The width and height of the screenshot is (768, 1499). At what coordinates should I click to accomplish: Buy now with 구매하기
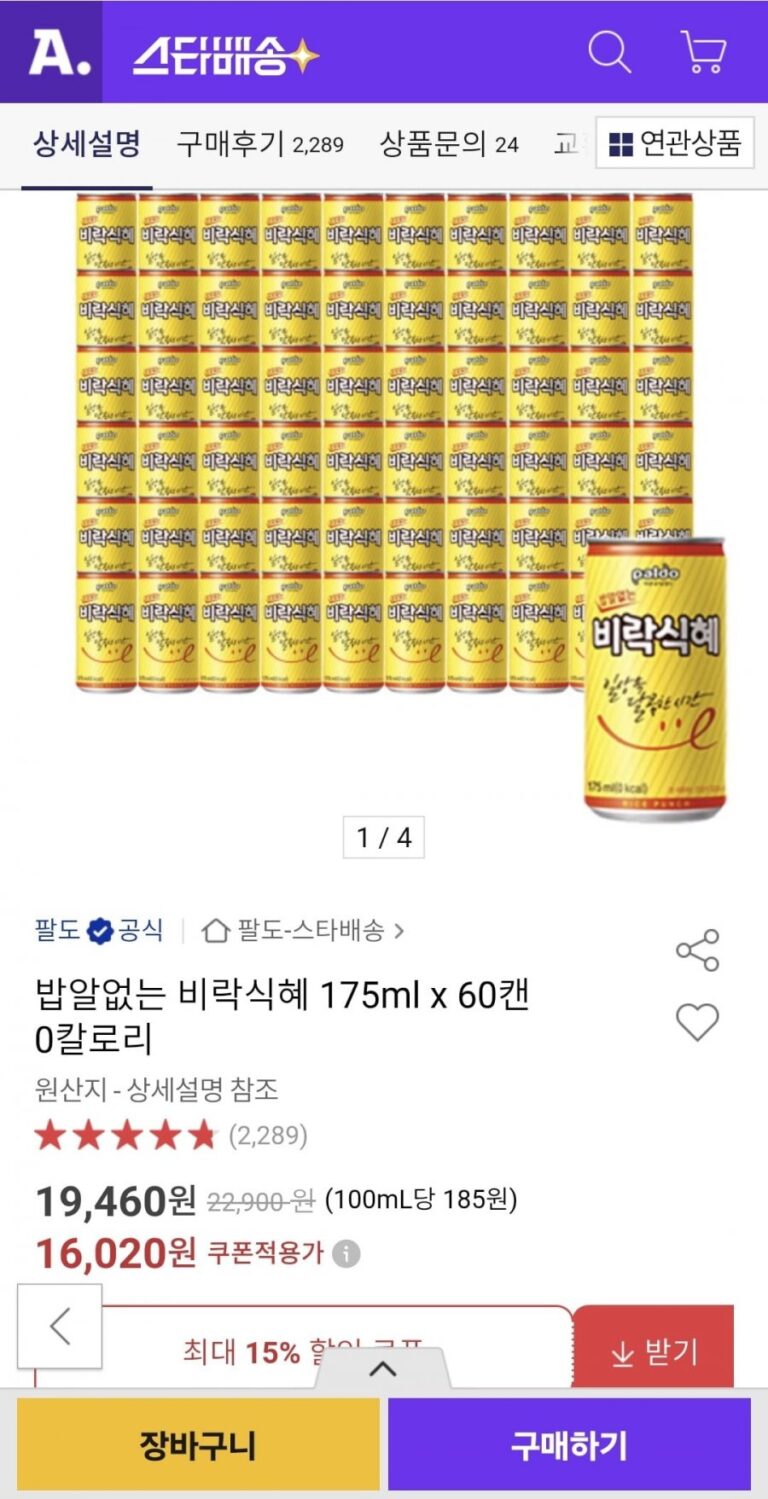coord(569,1445)
